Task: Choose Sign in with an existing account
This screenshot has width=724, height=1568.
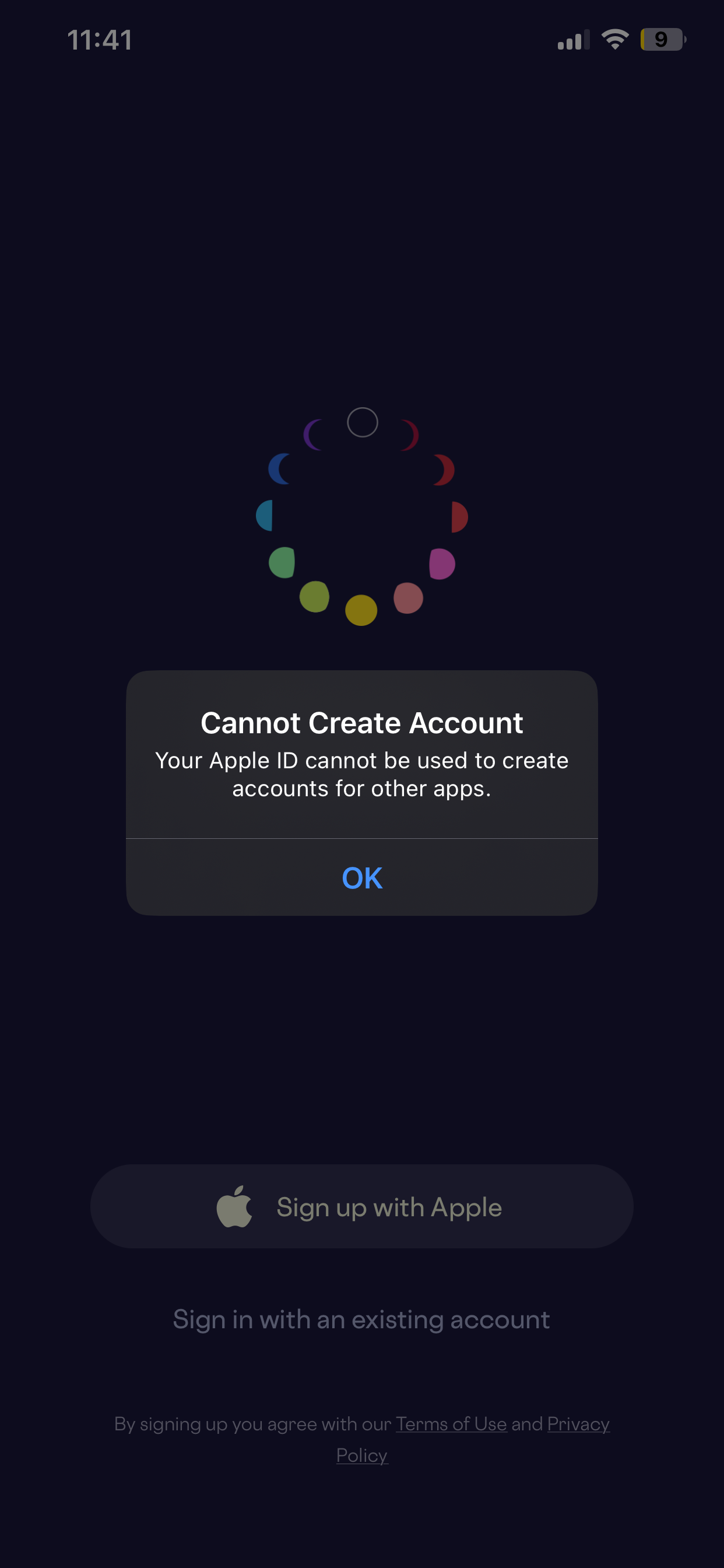Action: [361, 1319]
